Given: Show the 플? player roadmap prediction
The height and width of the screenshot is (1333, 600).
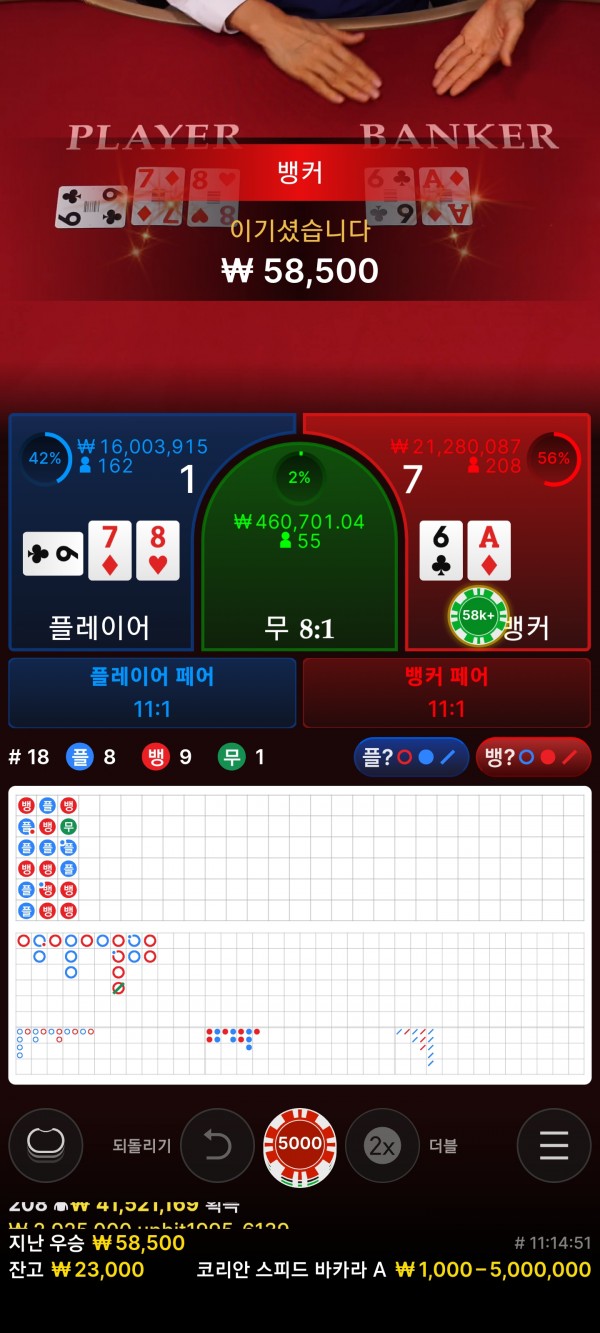Looking at the screenshot, I should (411, 757).
